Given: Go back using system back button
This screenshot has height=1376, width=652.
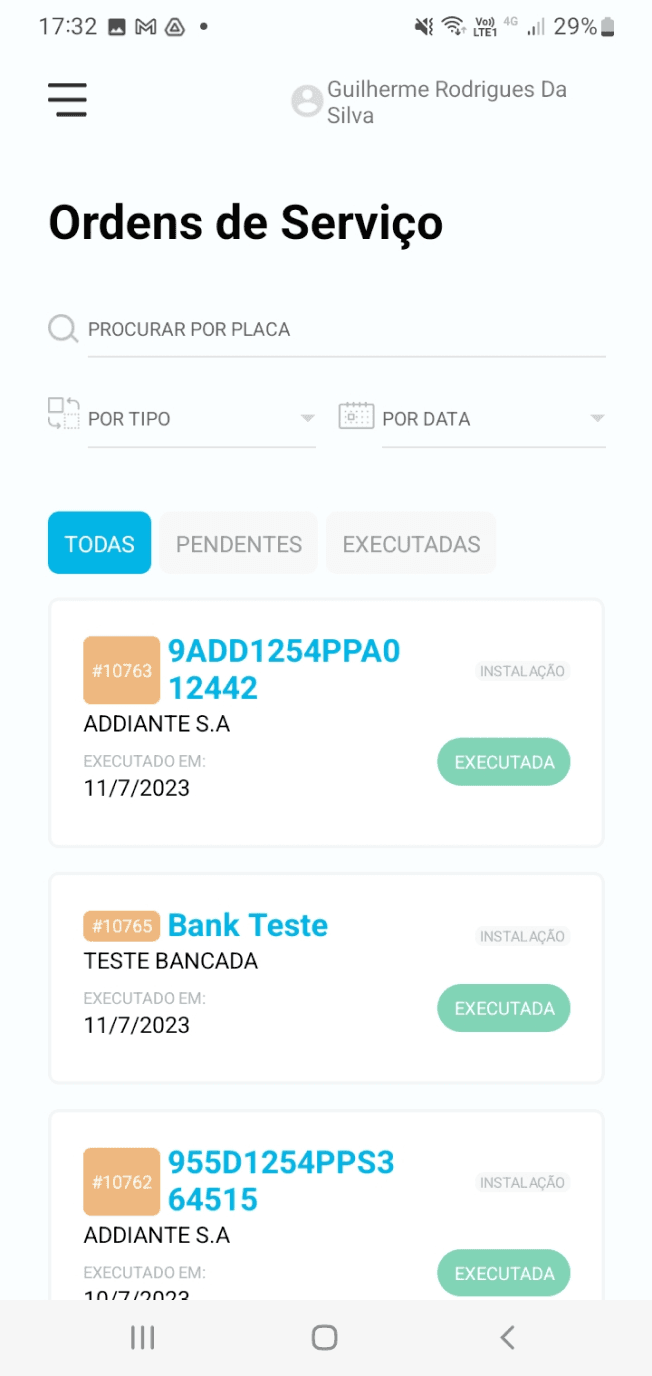Looking at the screenshot, I should point(507,1338).
